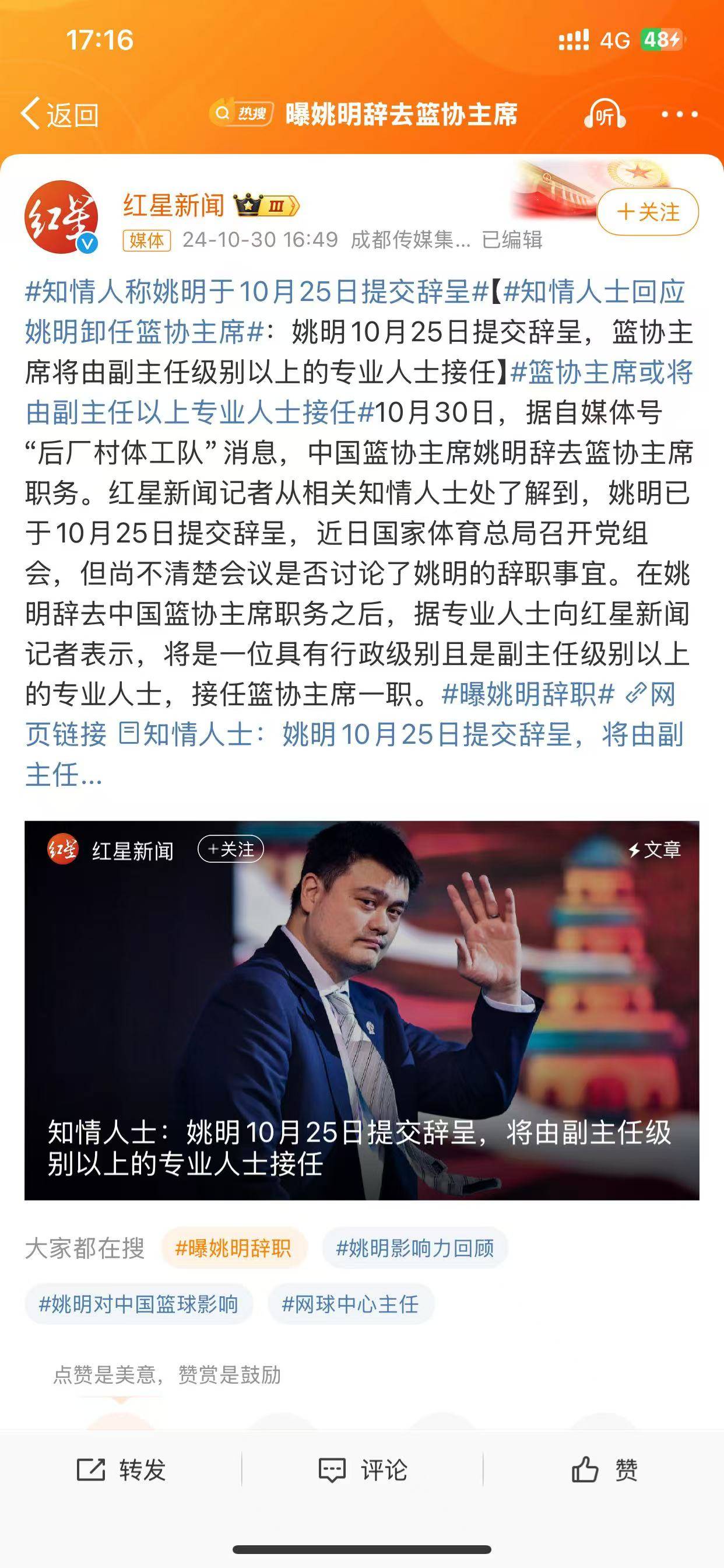Tap the listen (听) headphone icon

604,114
